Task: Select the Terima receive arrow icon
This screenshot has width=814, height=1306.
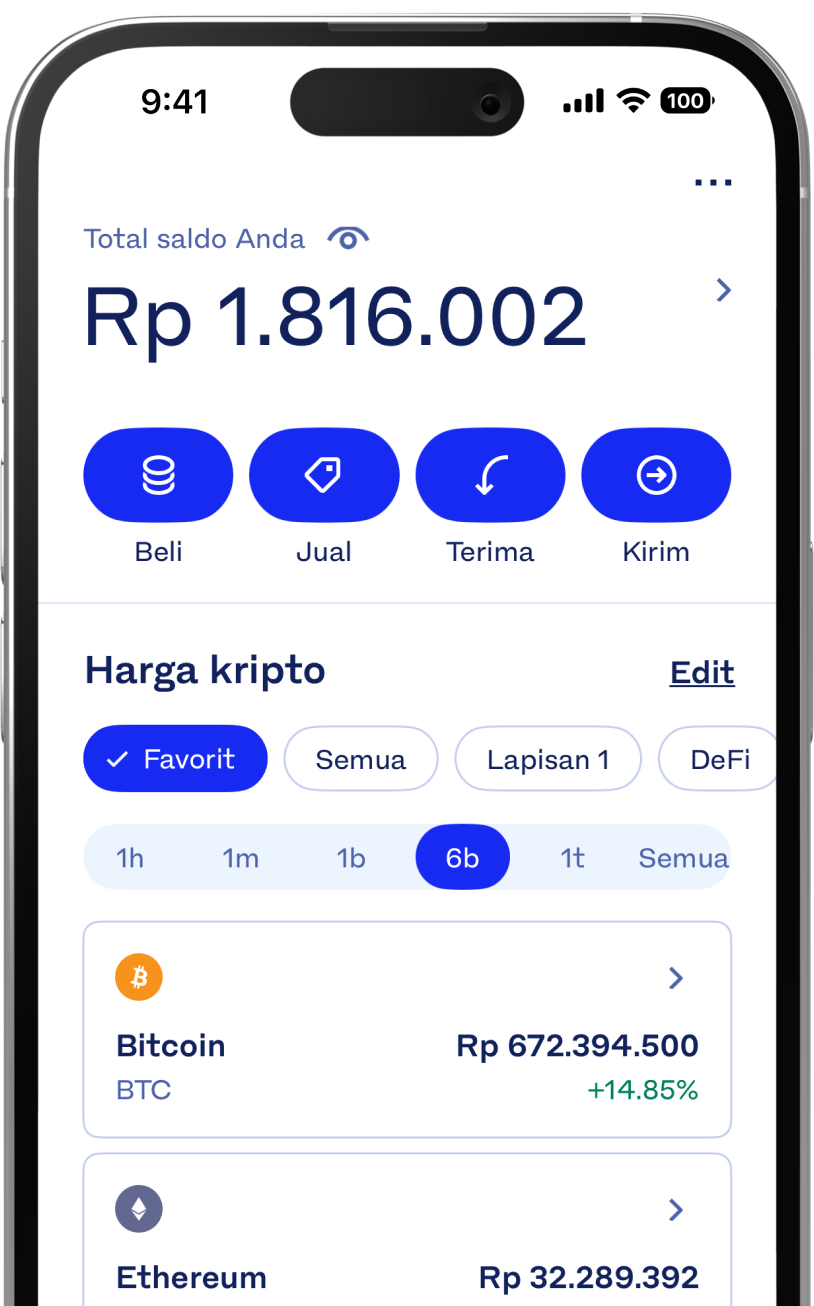Action: (490, 475)
